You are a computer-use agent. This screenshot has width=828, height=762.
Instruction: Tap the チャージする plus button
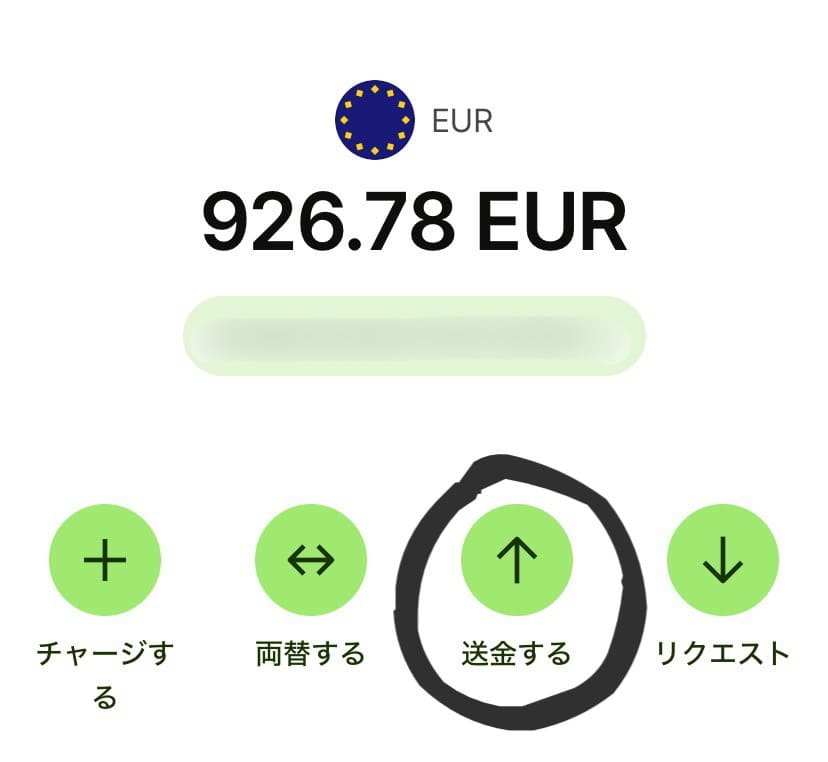point(105,560)
